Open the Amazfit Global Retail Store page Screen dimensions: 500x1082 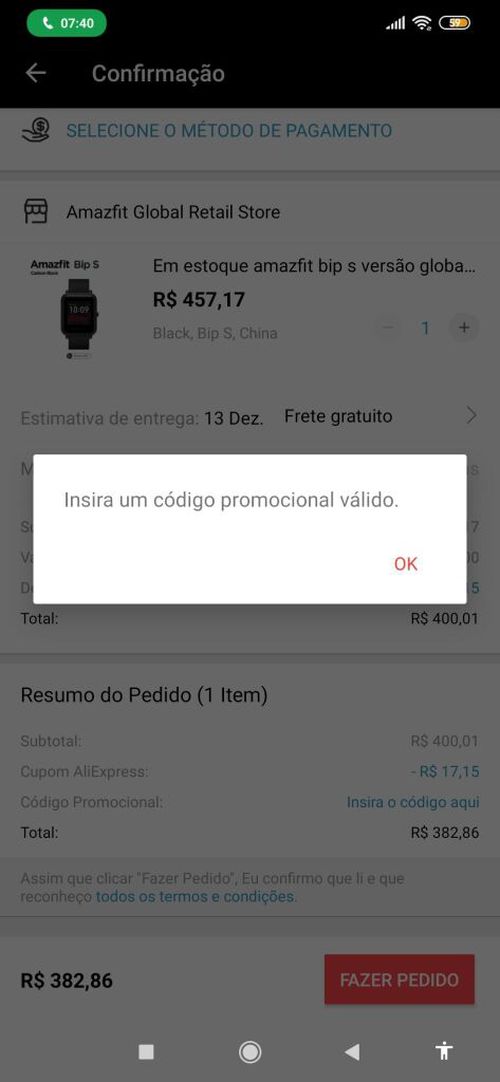pos(173,212)
